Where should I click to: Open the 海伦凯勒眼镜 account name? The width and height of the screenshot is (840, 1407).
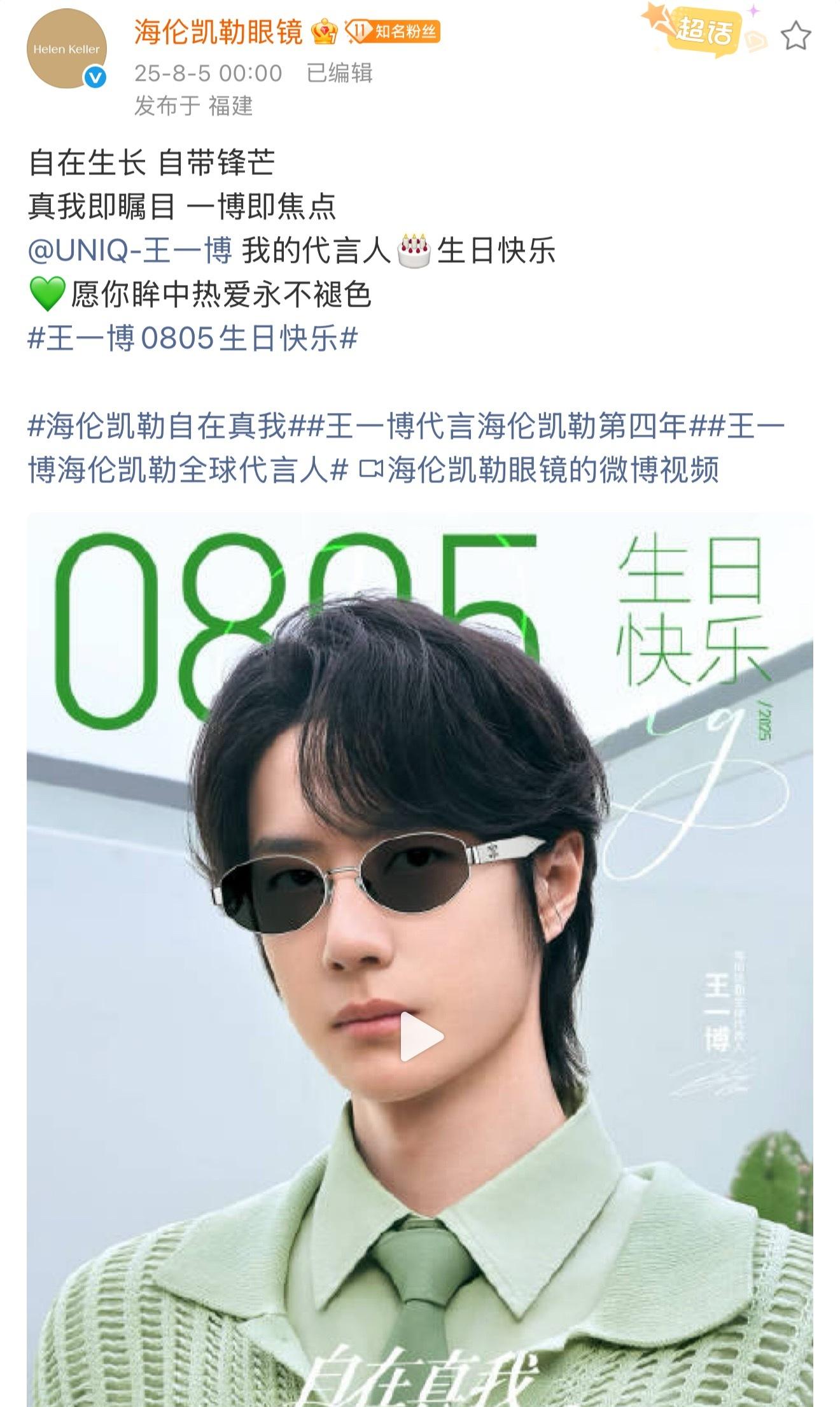[x=218, y=32]
